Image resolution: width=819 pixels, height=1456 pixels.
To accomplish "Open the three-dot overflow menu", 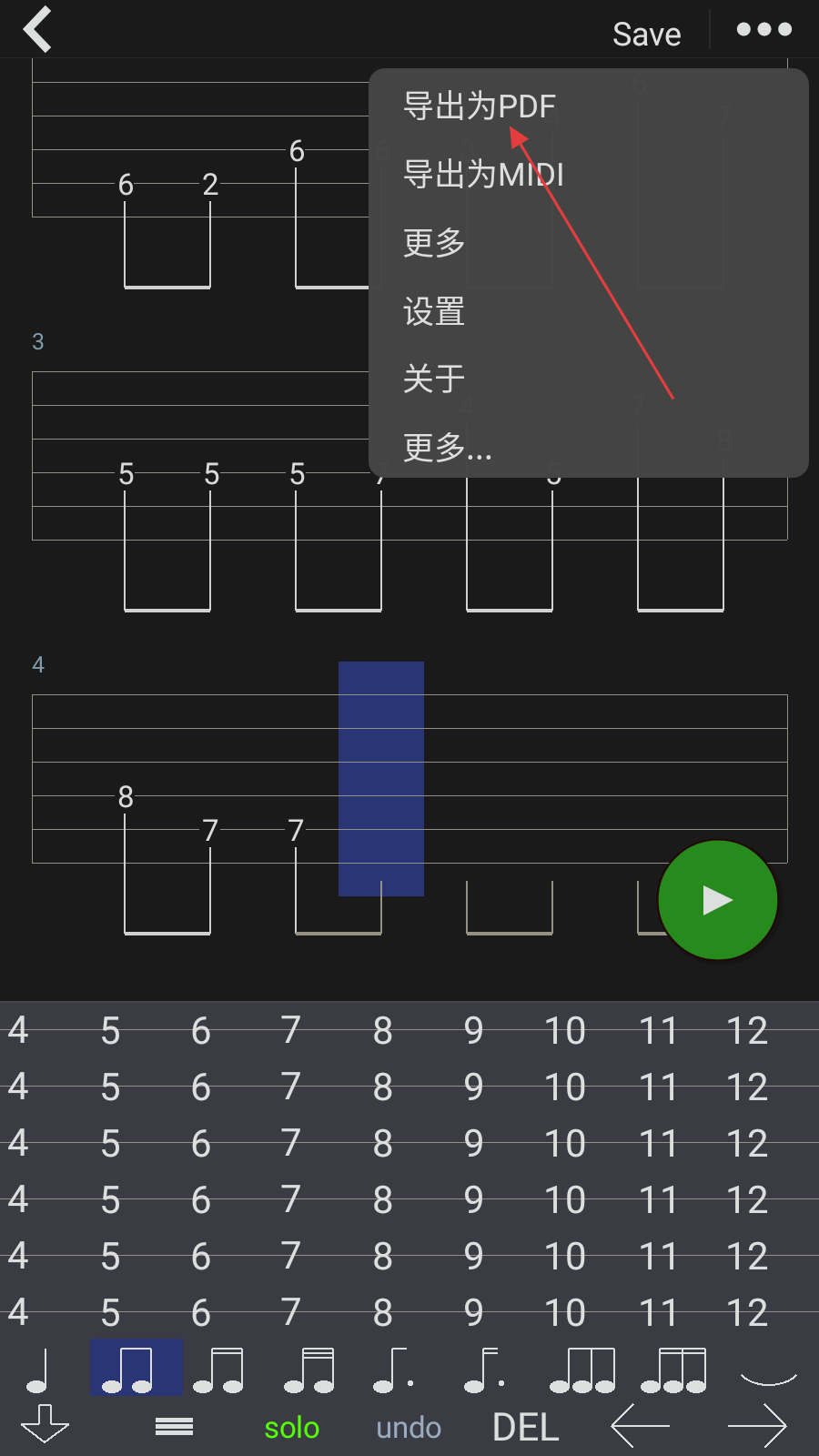I will [x=763, y=30].
